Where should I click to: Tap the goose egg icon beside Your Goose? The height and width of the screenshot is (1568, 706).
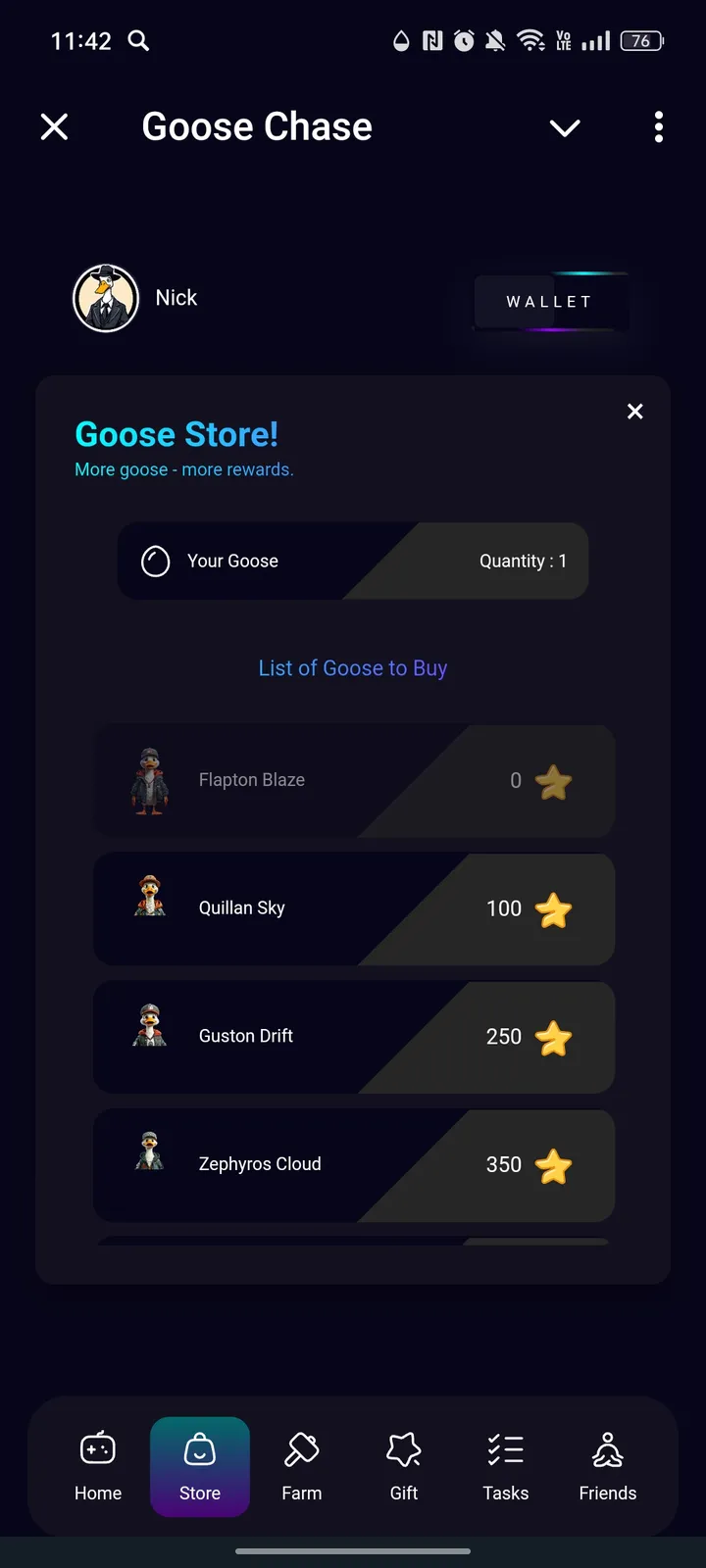click(154, 561)
